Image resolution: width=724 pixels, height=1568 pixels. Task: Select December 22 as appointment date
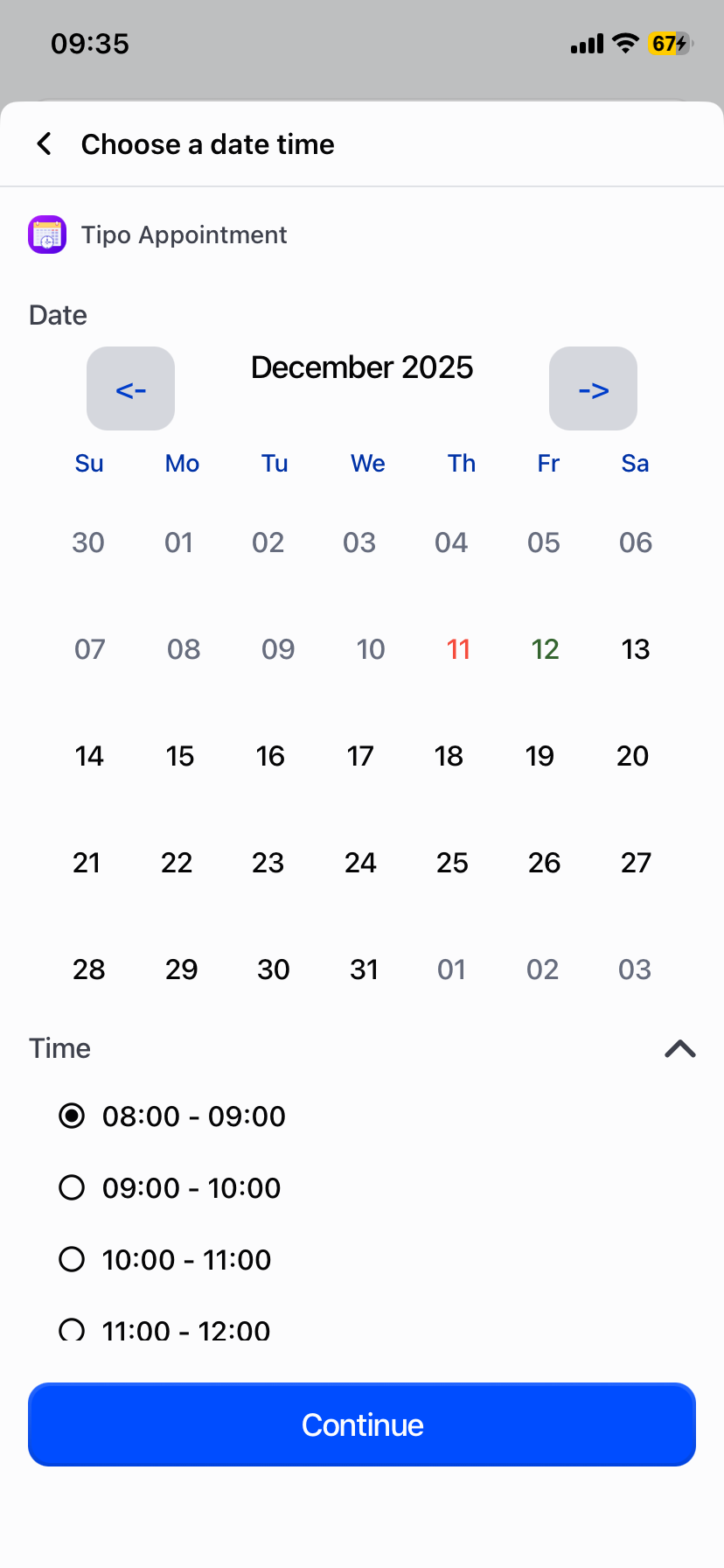point(177,863)
